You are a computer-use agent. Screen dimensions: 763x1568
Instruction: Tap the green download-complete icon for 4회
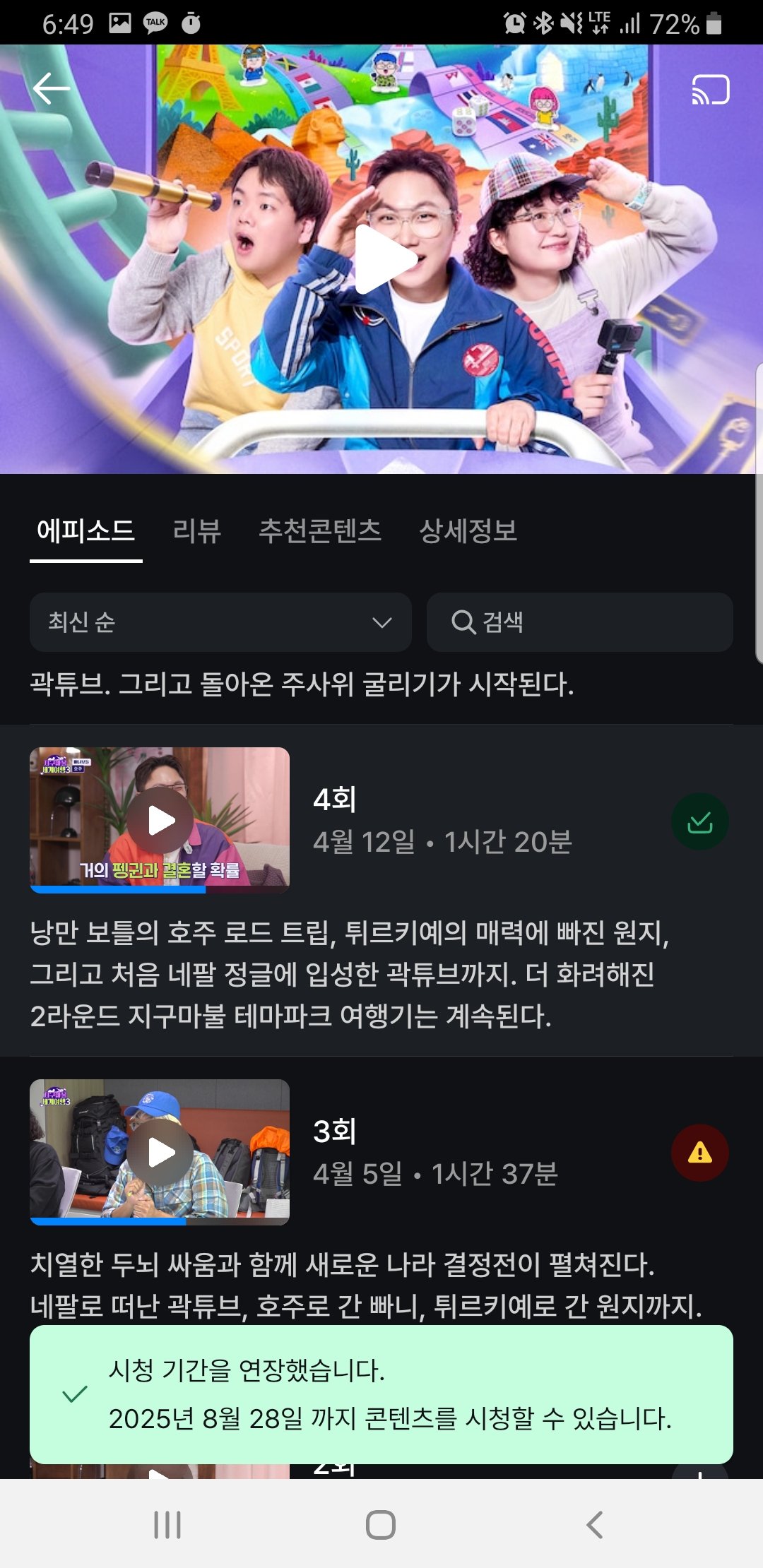coord(699,821)
